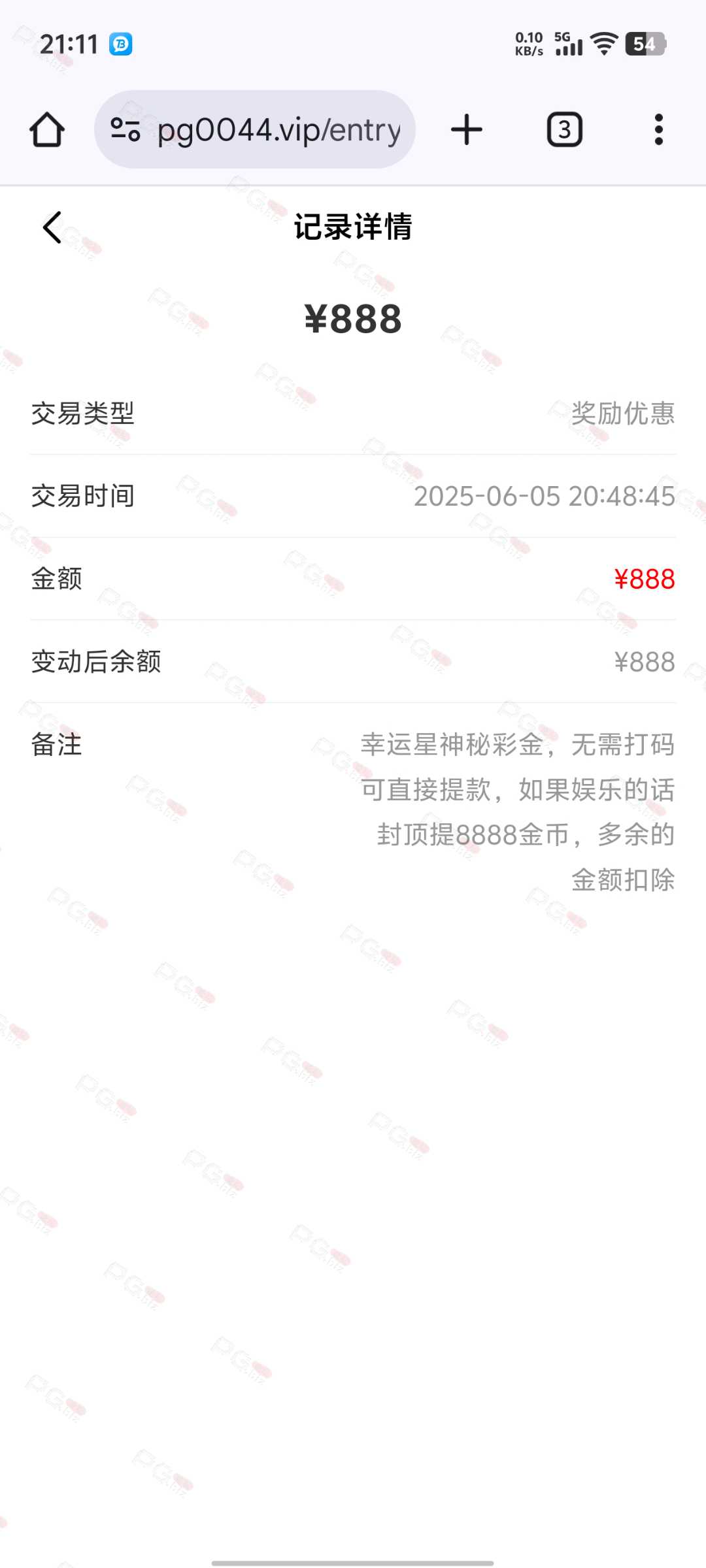Open a new browser tab
Viewport: 706px width, 1568px height.
467,129
